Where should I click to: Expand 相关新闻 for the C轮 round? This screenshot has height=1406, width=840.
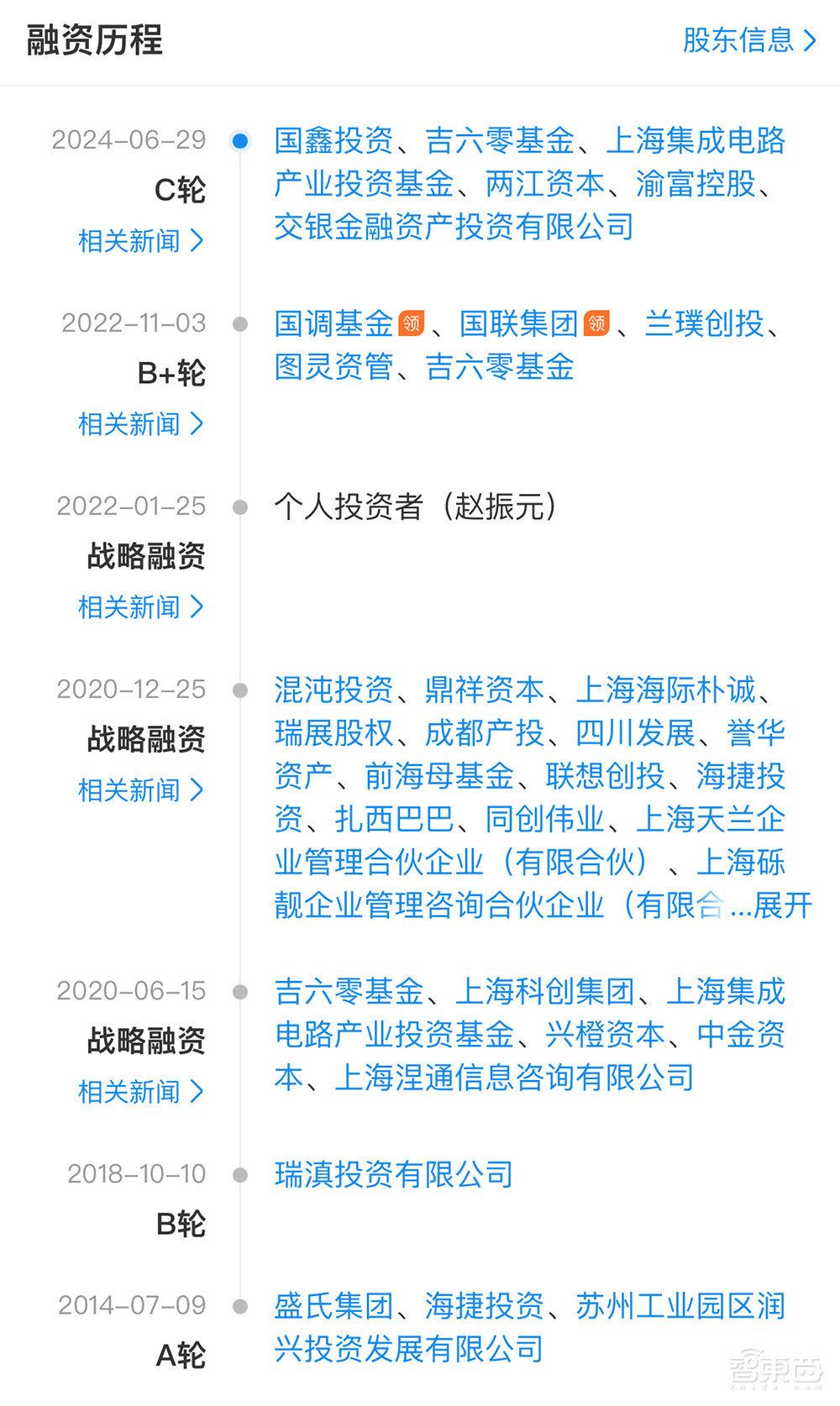pos(140,241)
